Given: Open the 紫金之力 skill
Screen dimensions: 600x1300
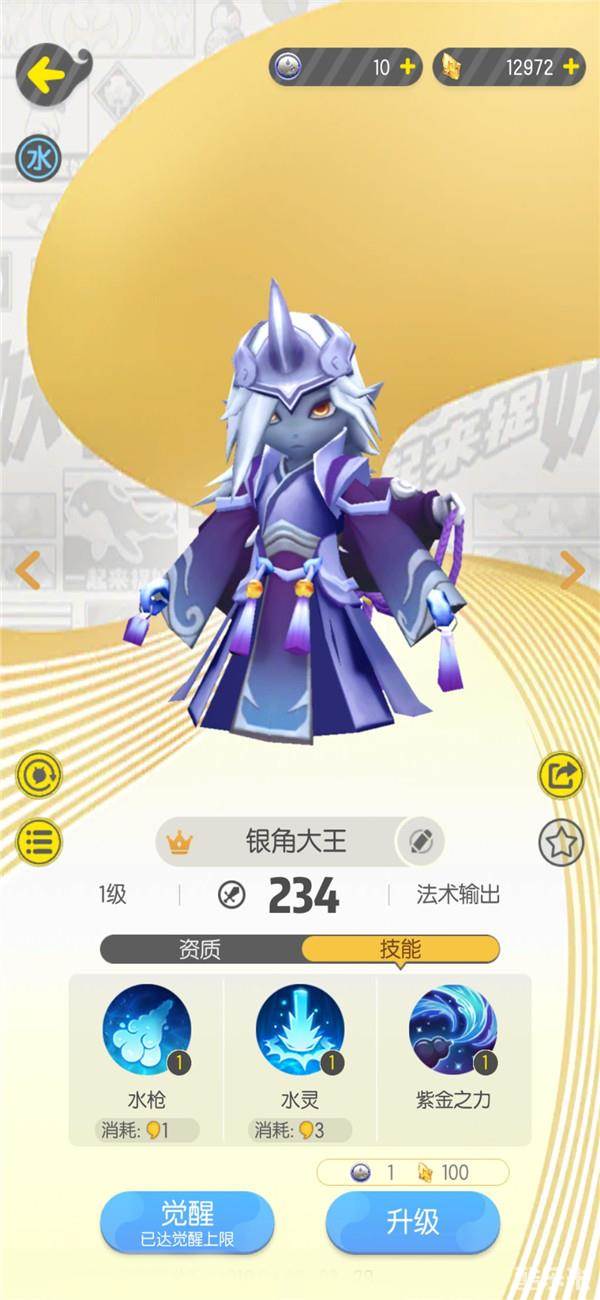Looking at the screenshot, I should tap(453, 1030).
